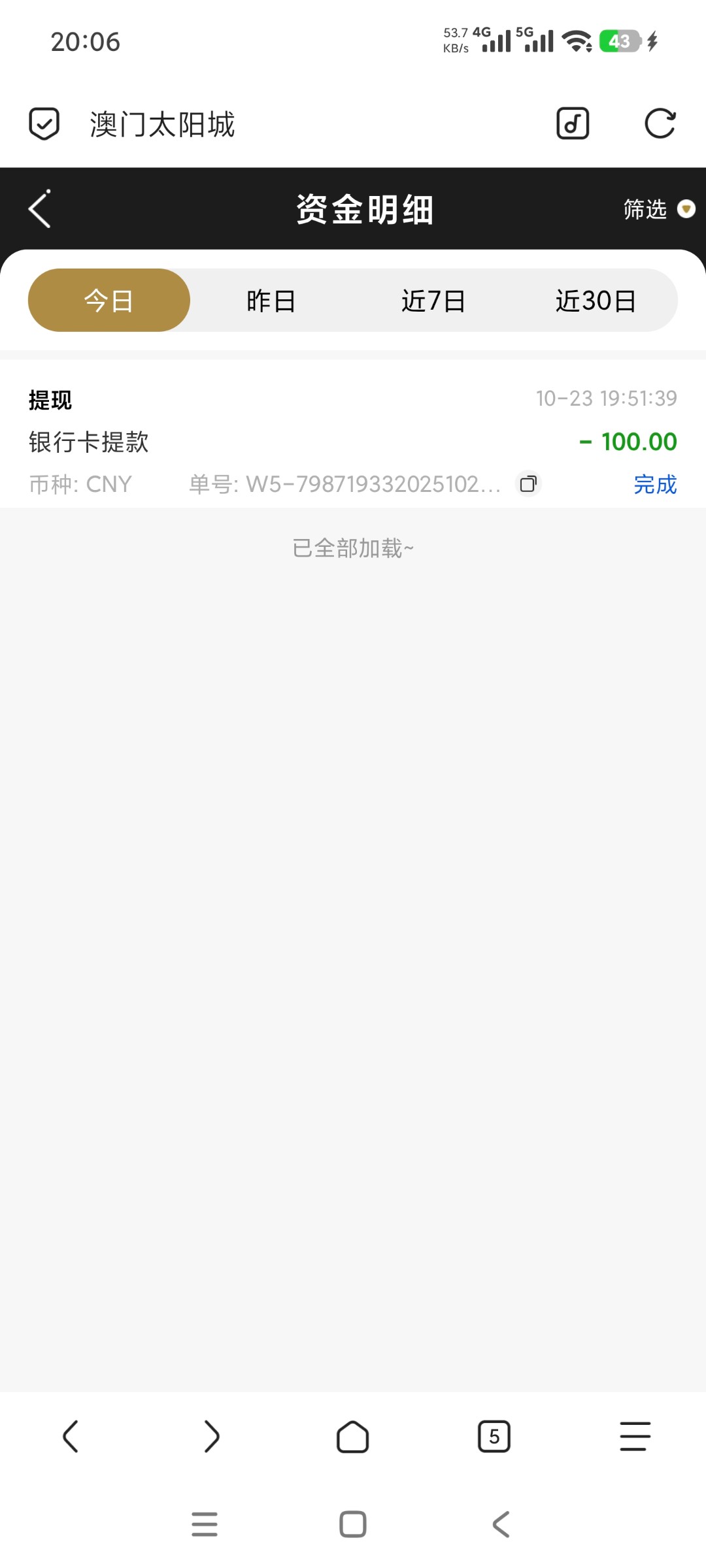Reload the page with the refresh icon
This screenshot has height=1568, width=706.
660,123
